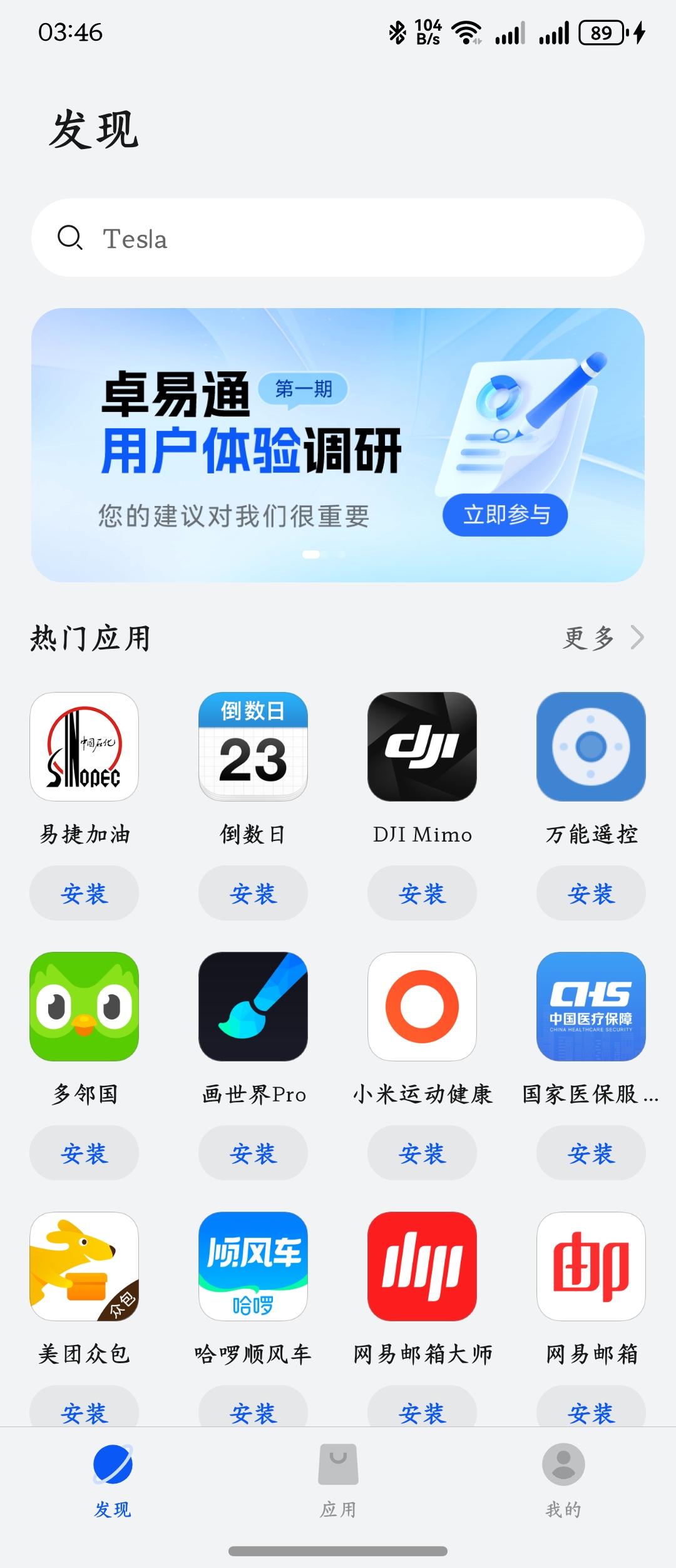Tap 立即参与 on the survey banner

coord(505,515)
